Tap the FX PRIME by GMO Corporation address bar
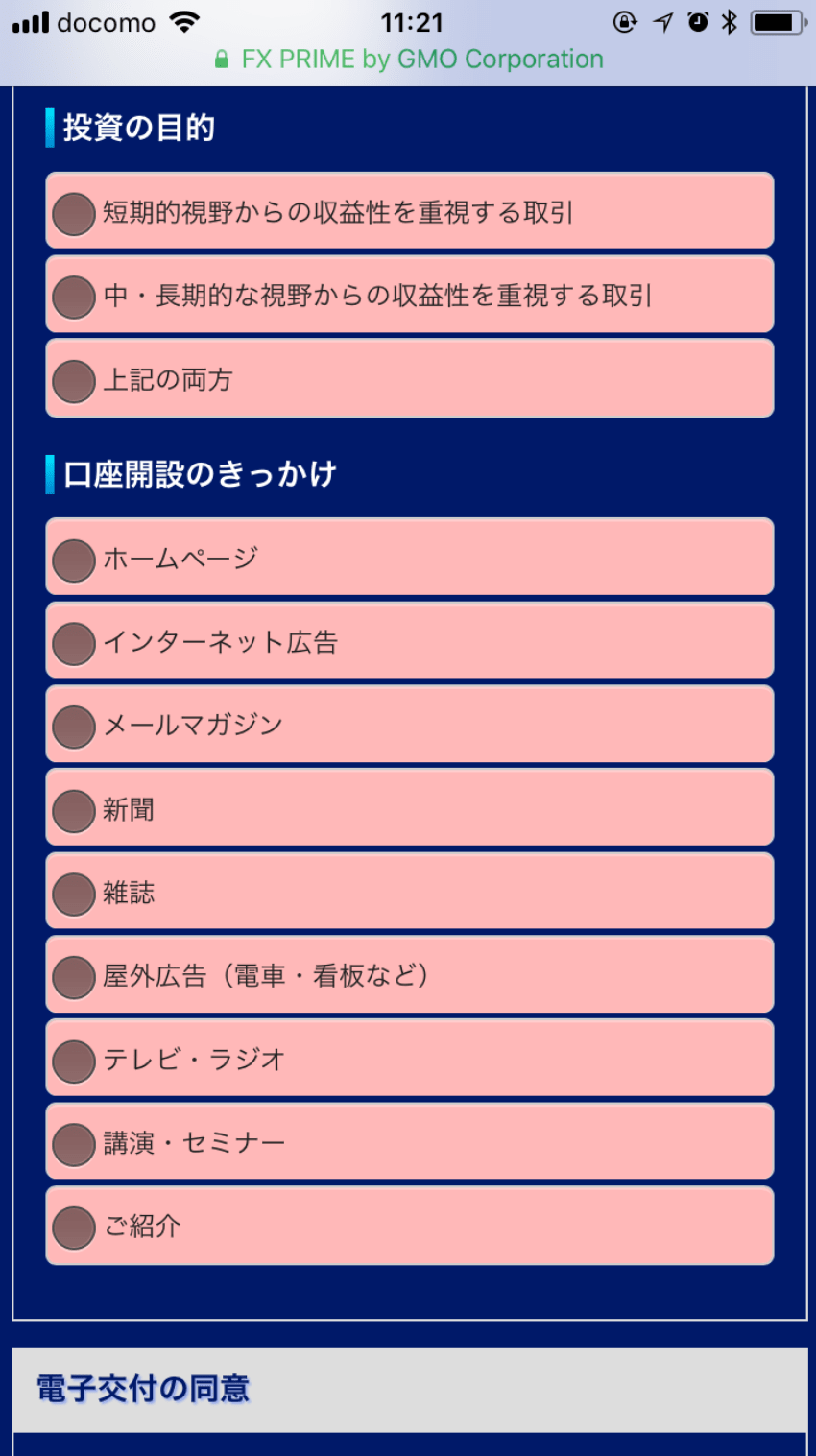This screenshot has width=816, height=1456. (410, 60)
